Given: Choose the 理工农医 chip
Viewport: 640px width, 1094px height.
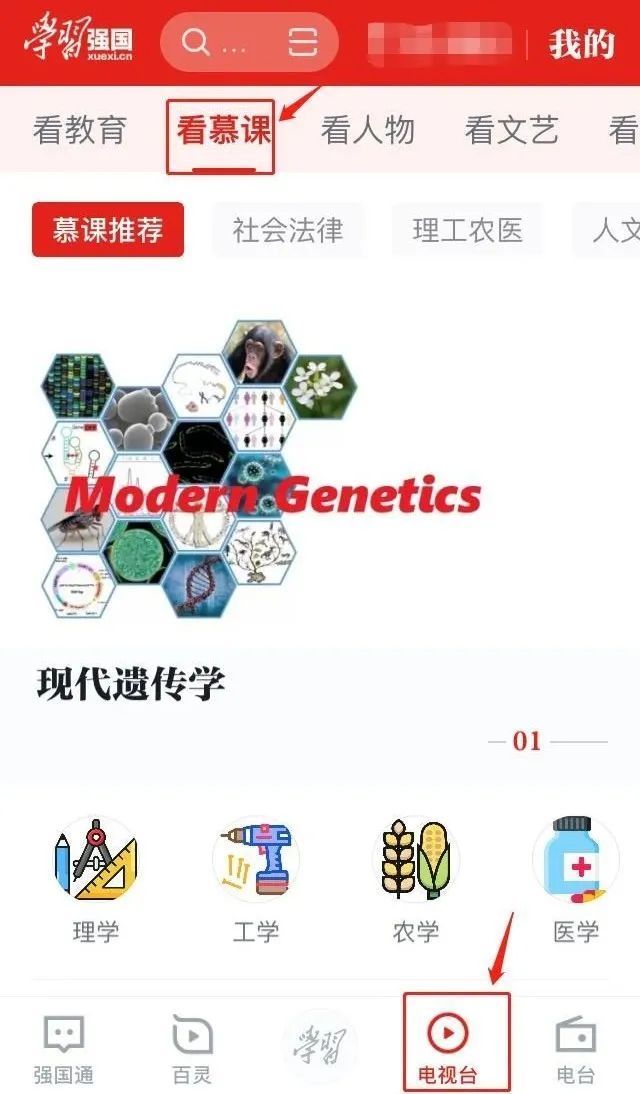Looking at the screenshot, I should pyautogui.click(x=467, y=230).
